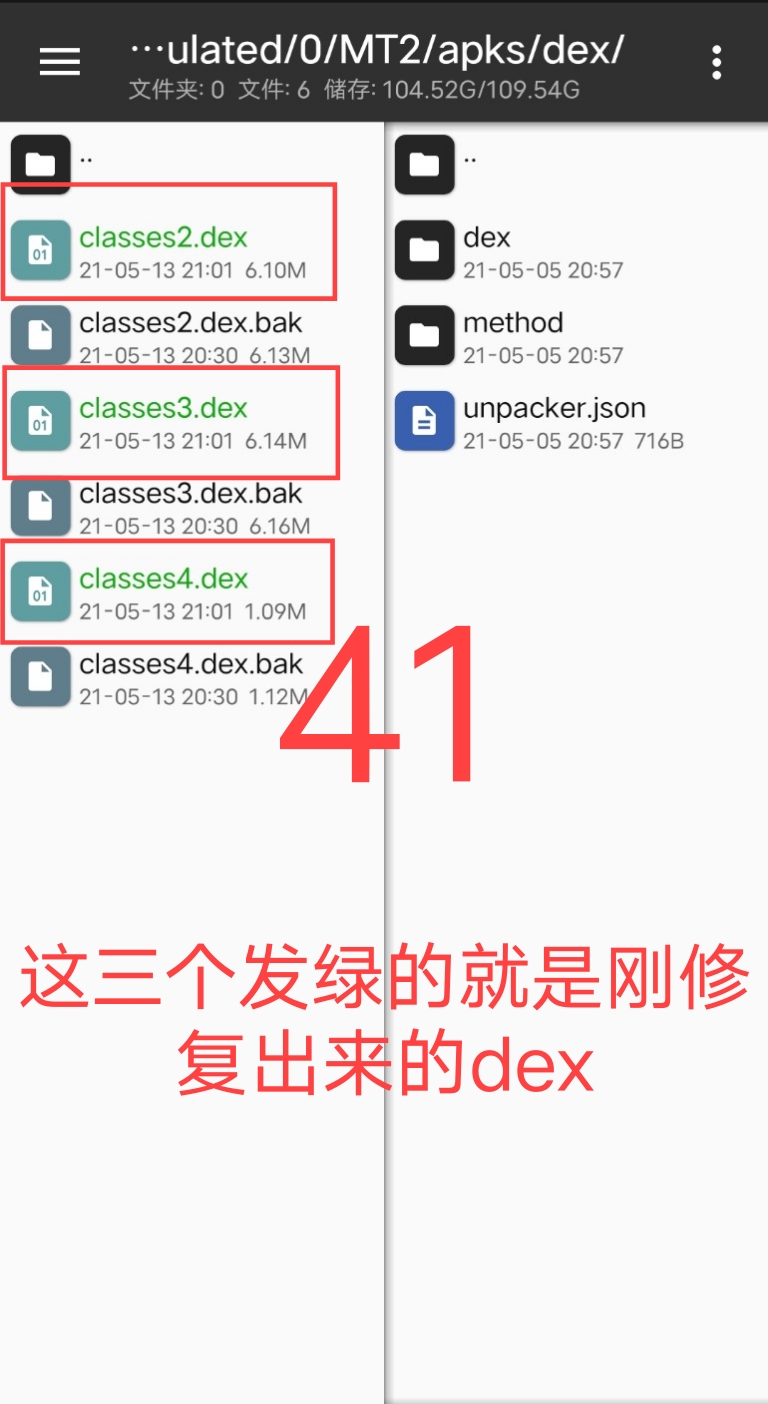Open the three-dot overflow menu

[716, 62]
